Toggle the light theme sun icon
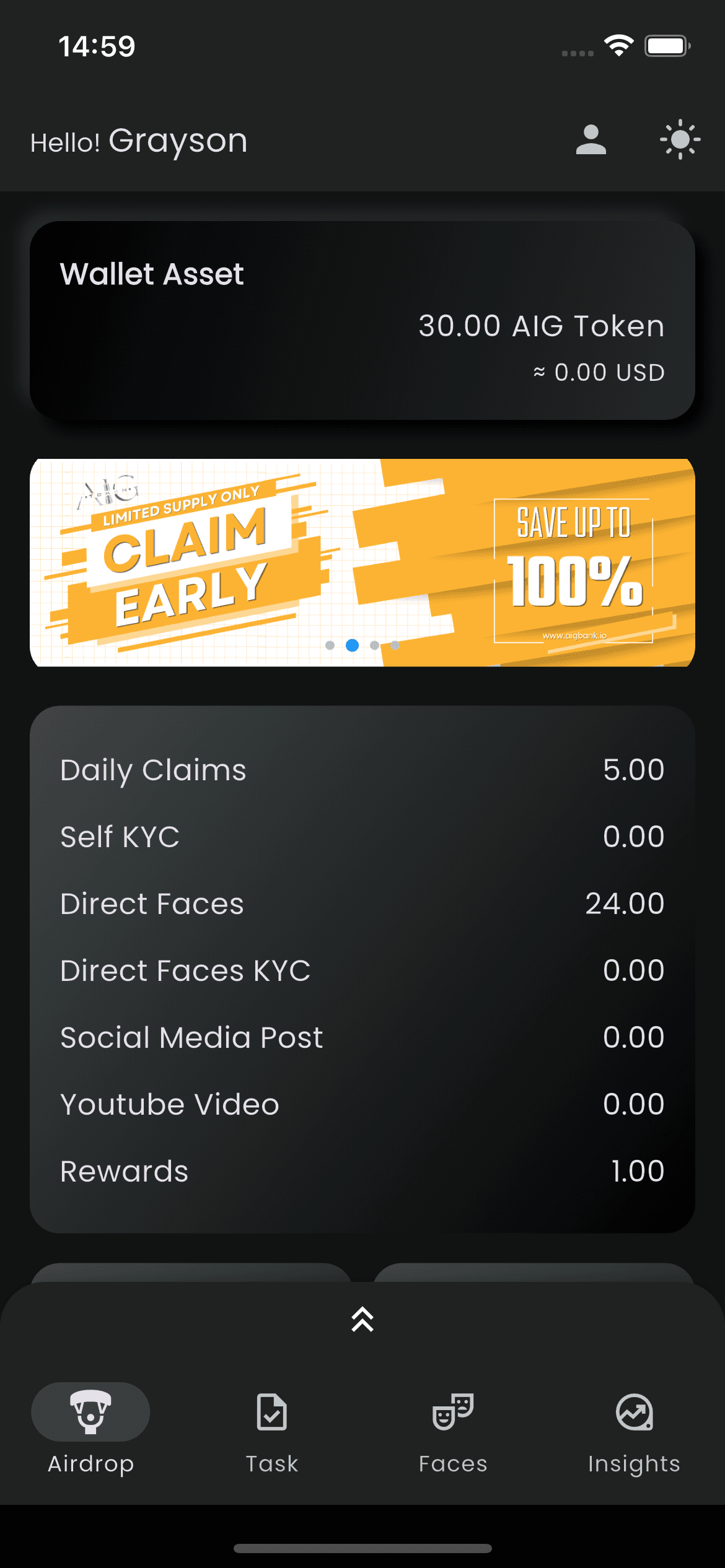 680,140
